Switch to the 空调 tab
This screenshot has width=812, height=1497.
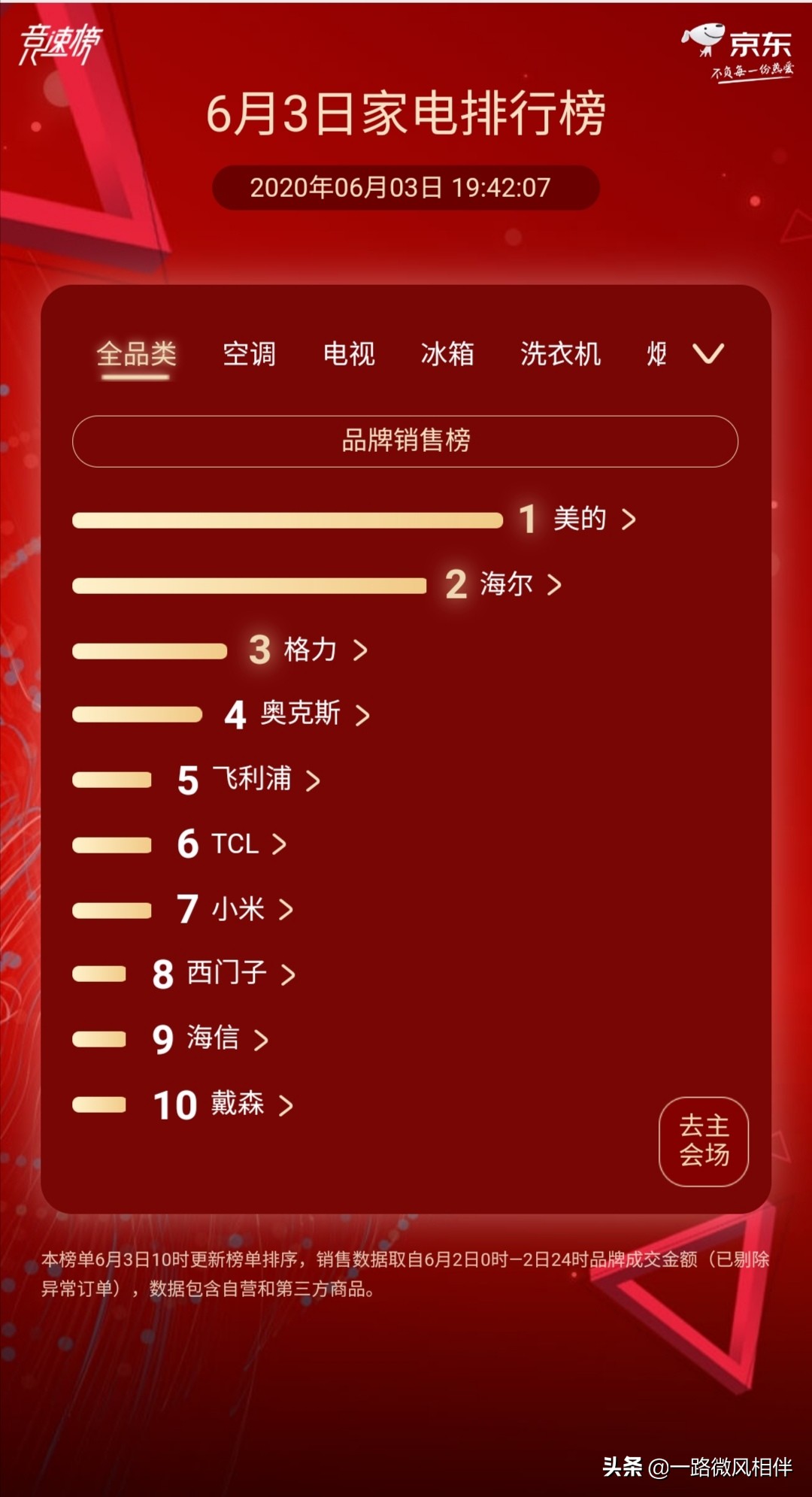point(249,353)
